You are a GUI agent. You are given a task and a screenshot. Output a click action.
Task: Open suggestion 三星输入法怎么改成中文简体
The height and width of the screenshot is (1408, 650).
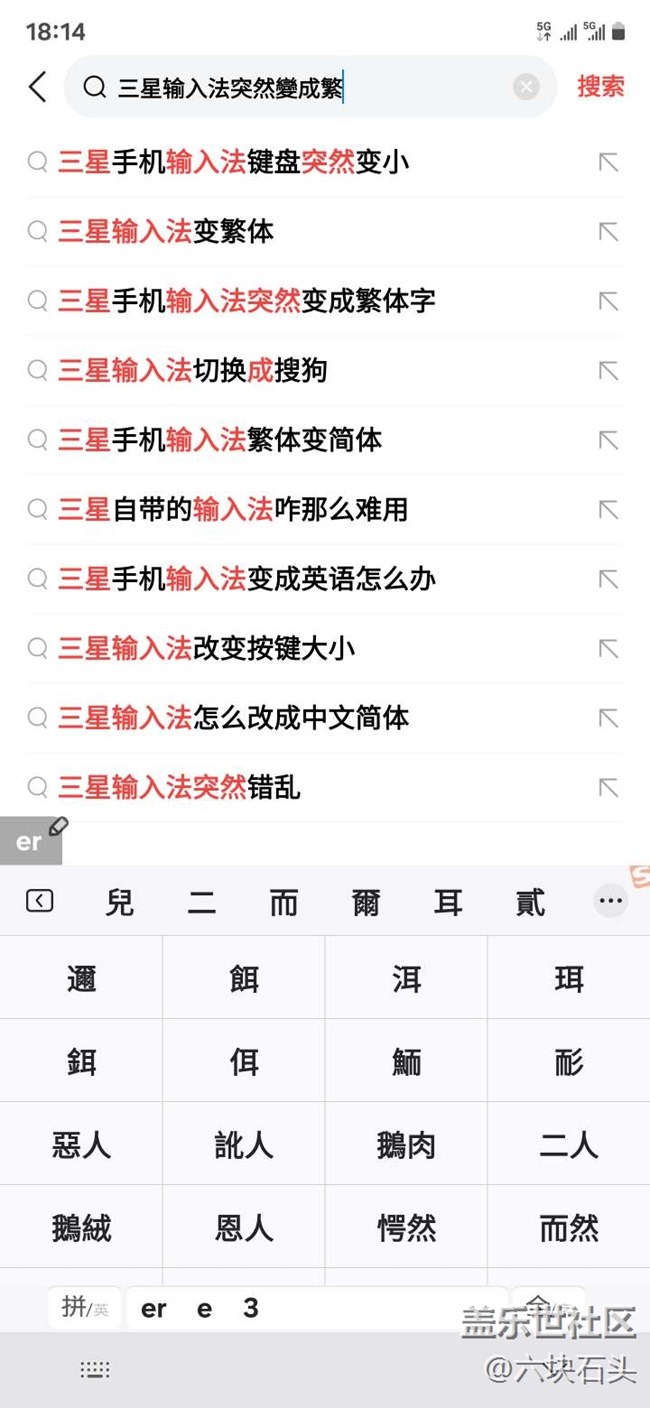233,718
